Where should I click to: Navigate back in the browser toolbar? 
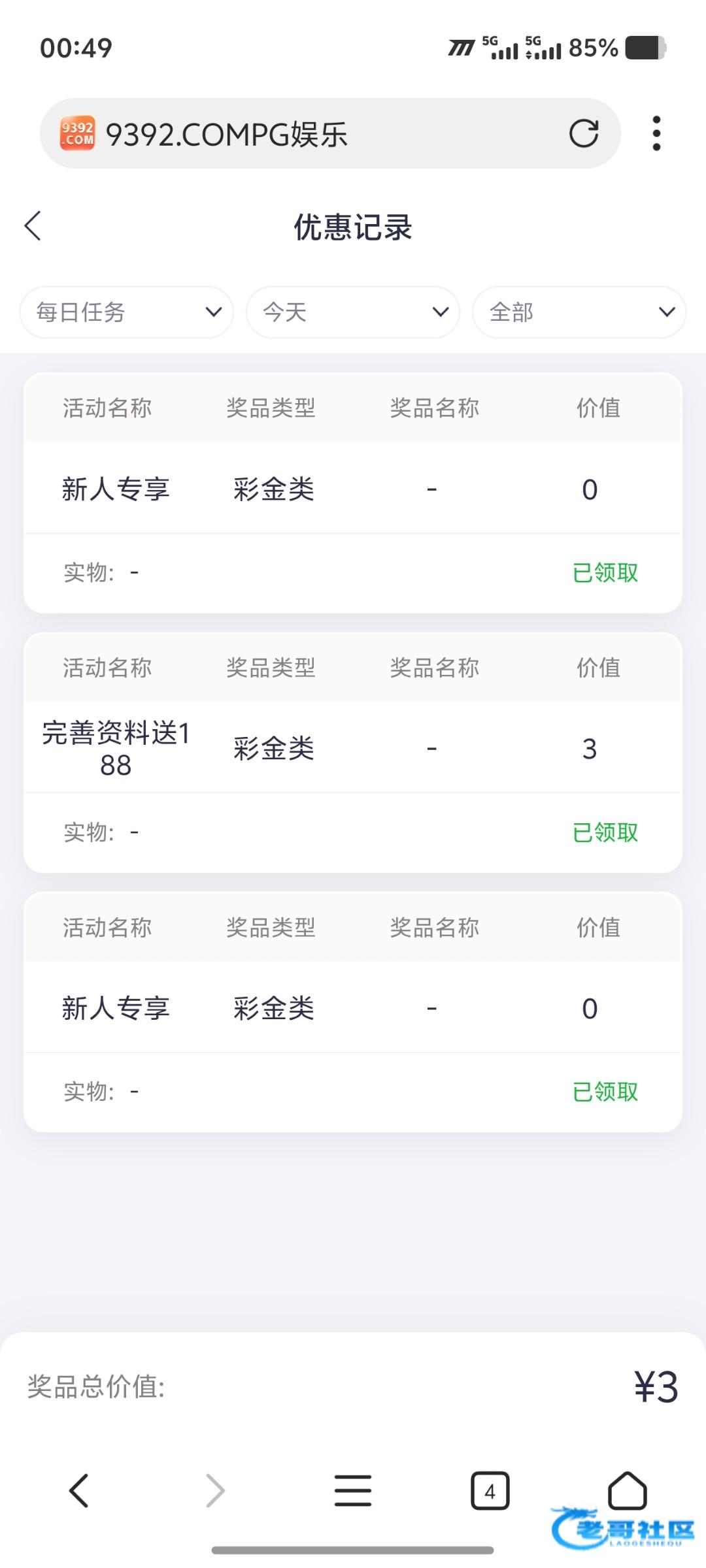[x=79, y=1490]
